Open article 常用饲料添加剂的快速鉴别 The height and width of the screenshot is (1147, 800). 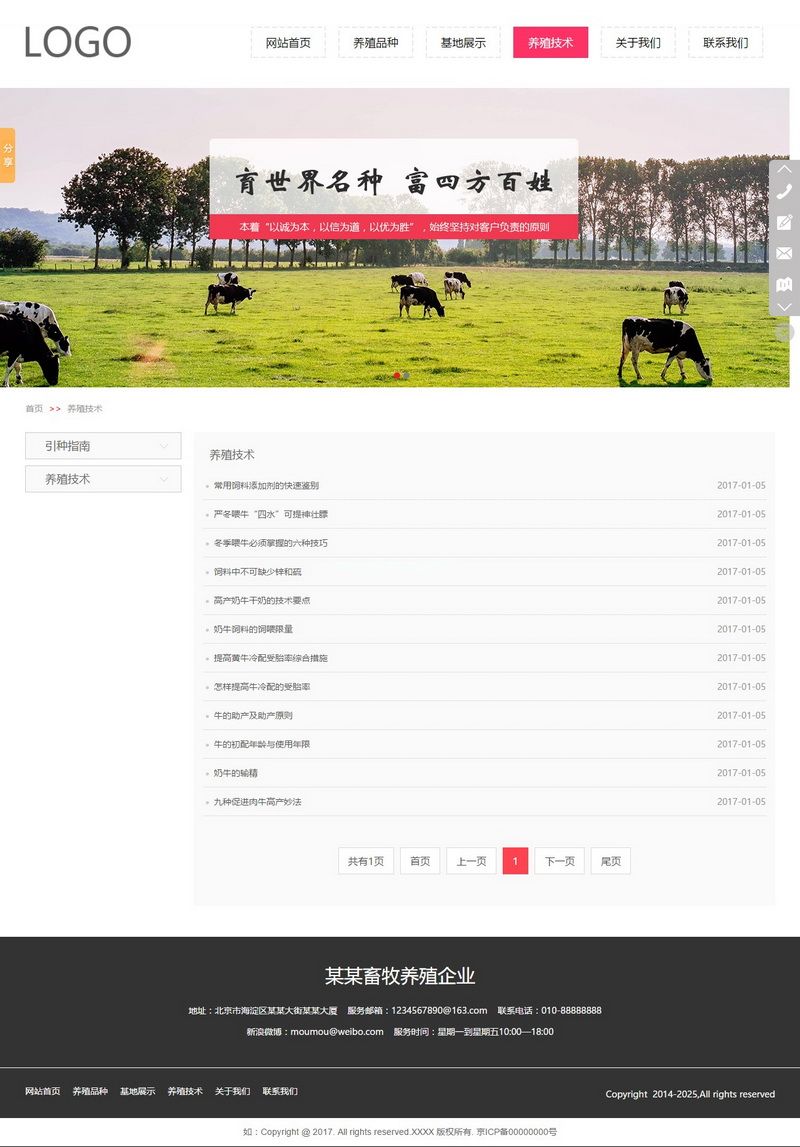[266, 486]
